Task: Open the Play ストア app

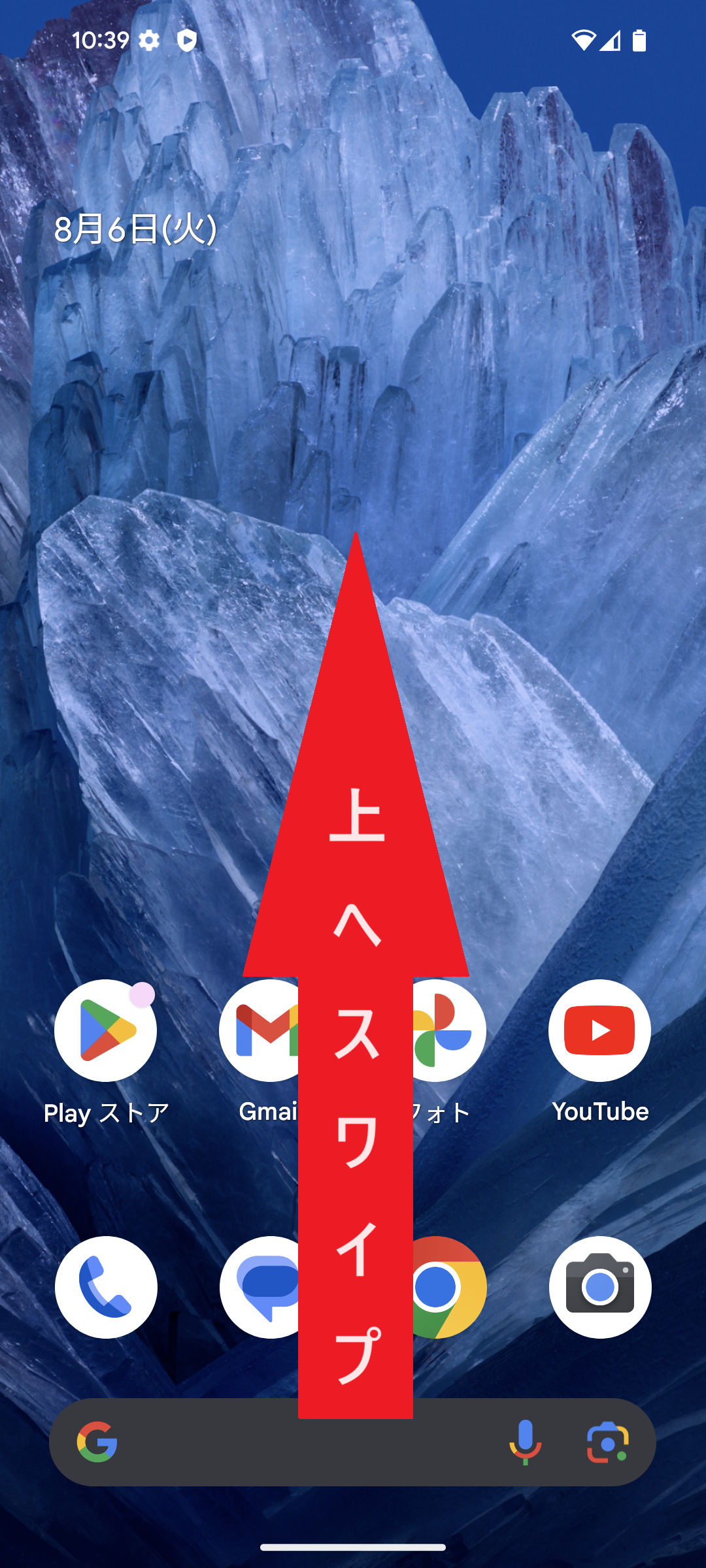Action: coord(106,1031)
